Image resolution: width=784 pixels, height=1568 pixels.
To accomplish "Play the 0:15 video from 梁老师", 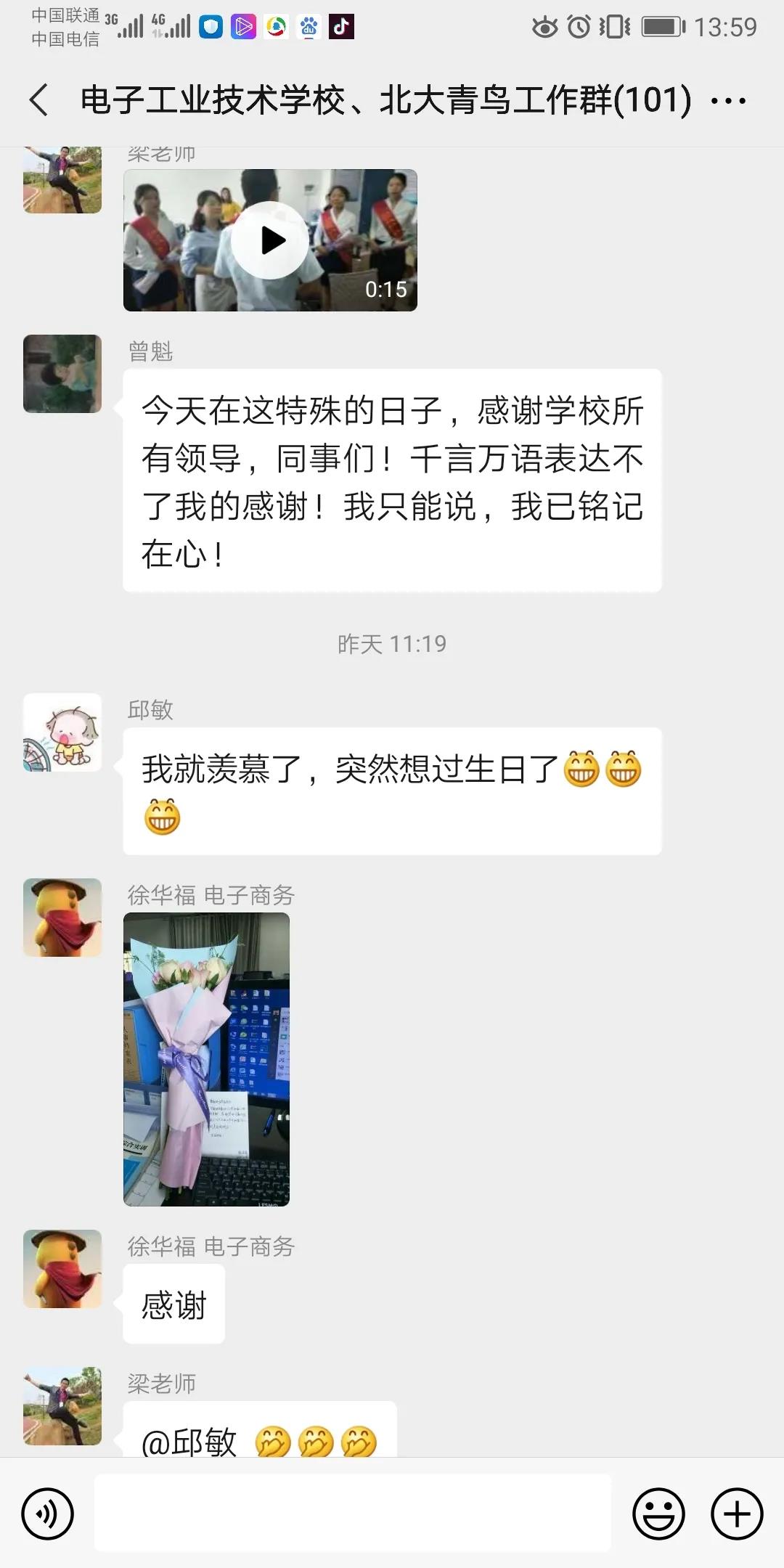I will point(270,240).
